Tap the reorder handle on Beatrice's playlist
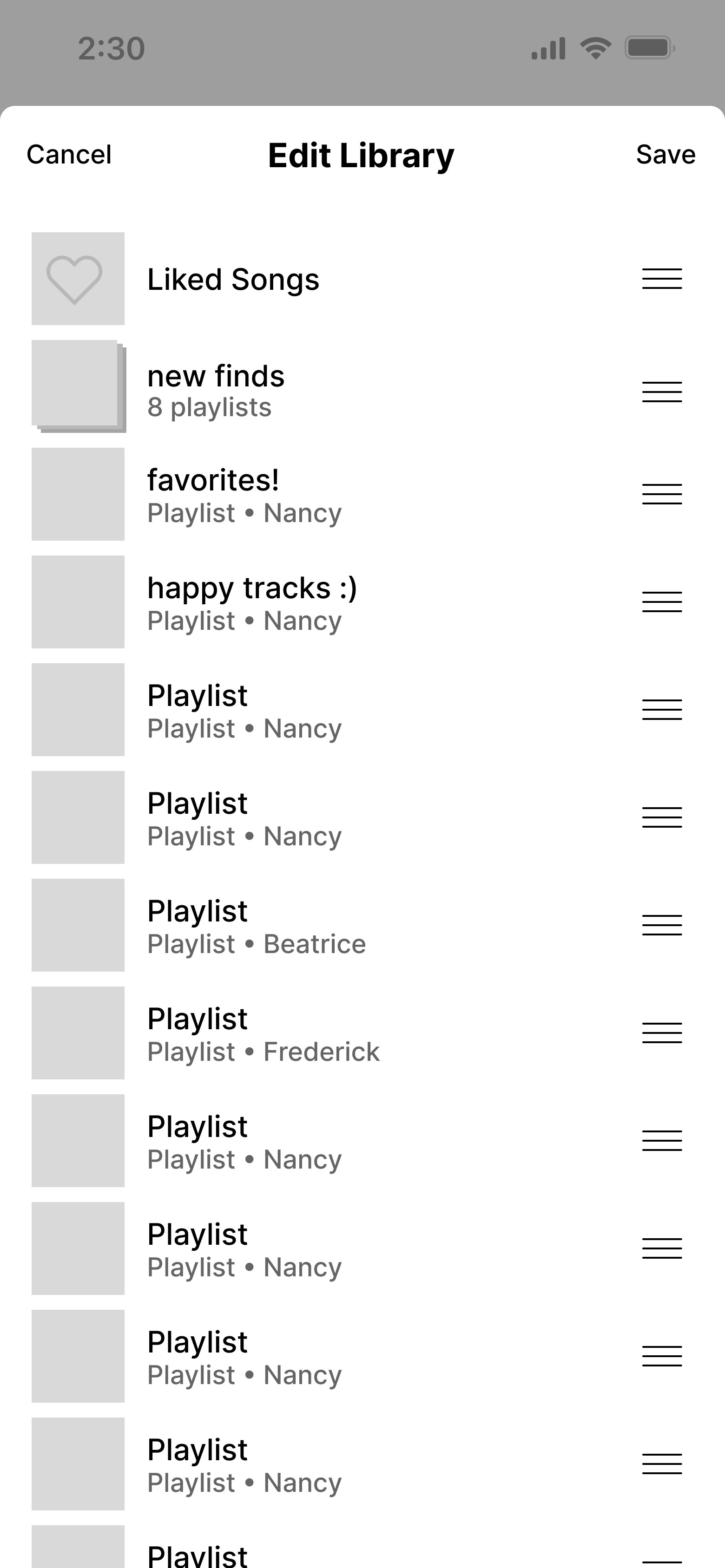 click(x=662, y=925)
